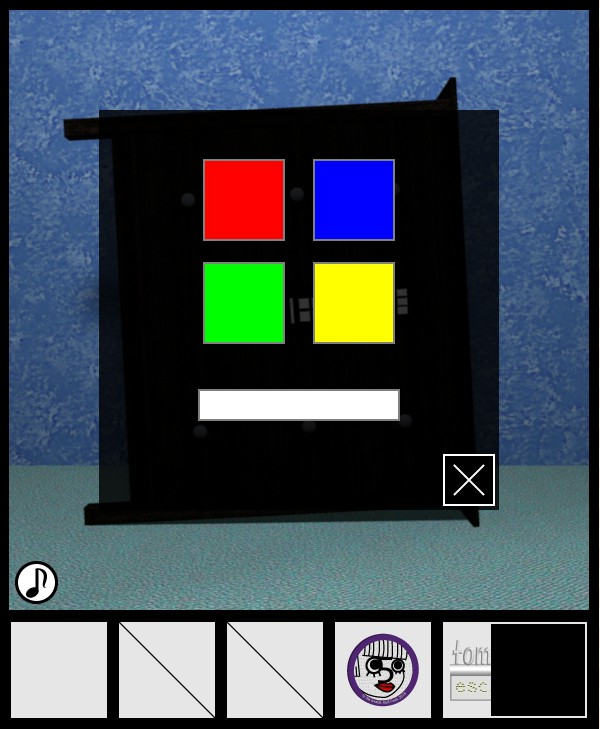Close the color puzzle panel
600x729 pixels.
[x=469, y=480]
